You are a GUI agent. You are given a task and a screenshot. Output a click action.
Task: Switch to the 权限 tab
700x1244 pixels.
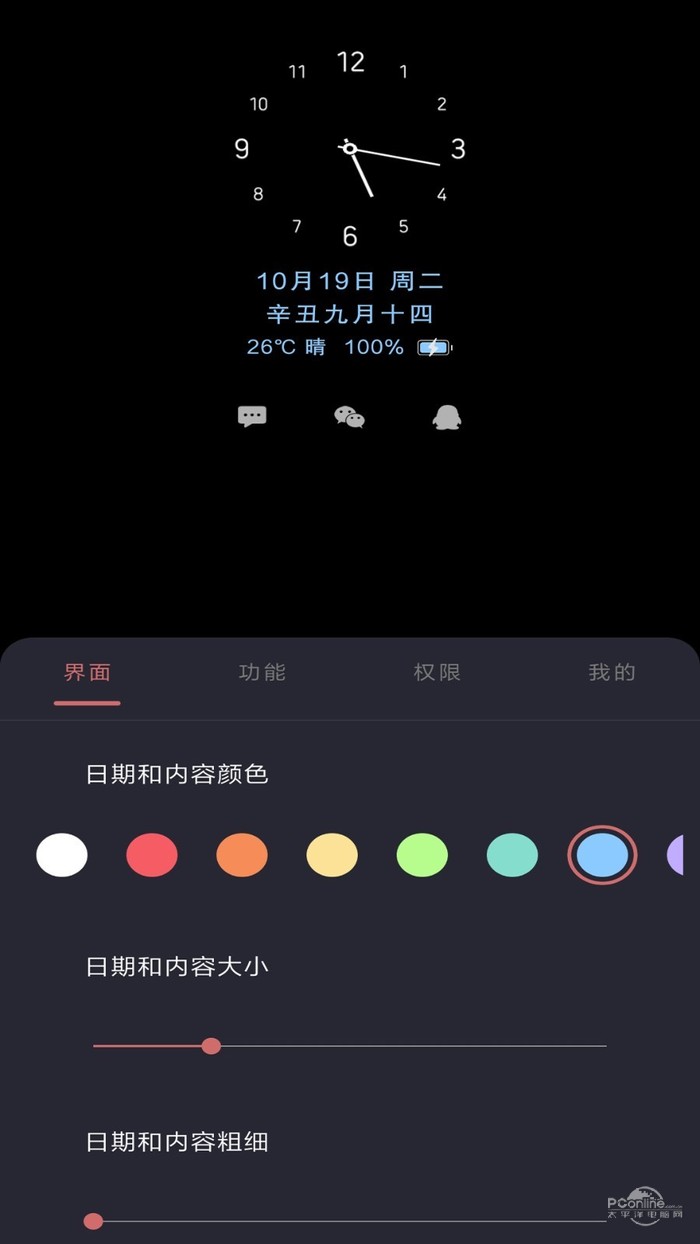pyautogui.click(x=437, y=673)
